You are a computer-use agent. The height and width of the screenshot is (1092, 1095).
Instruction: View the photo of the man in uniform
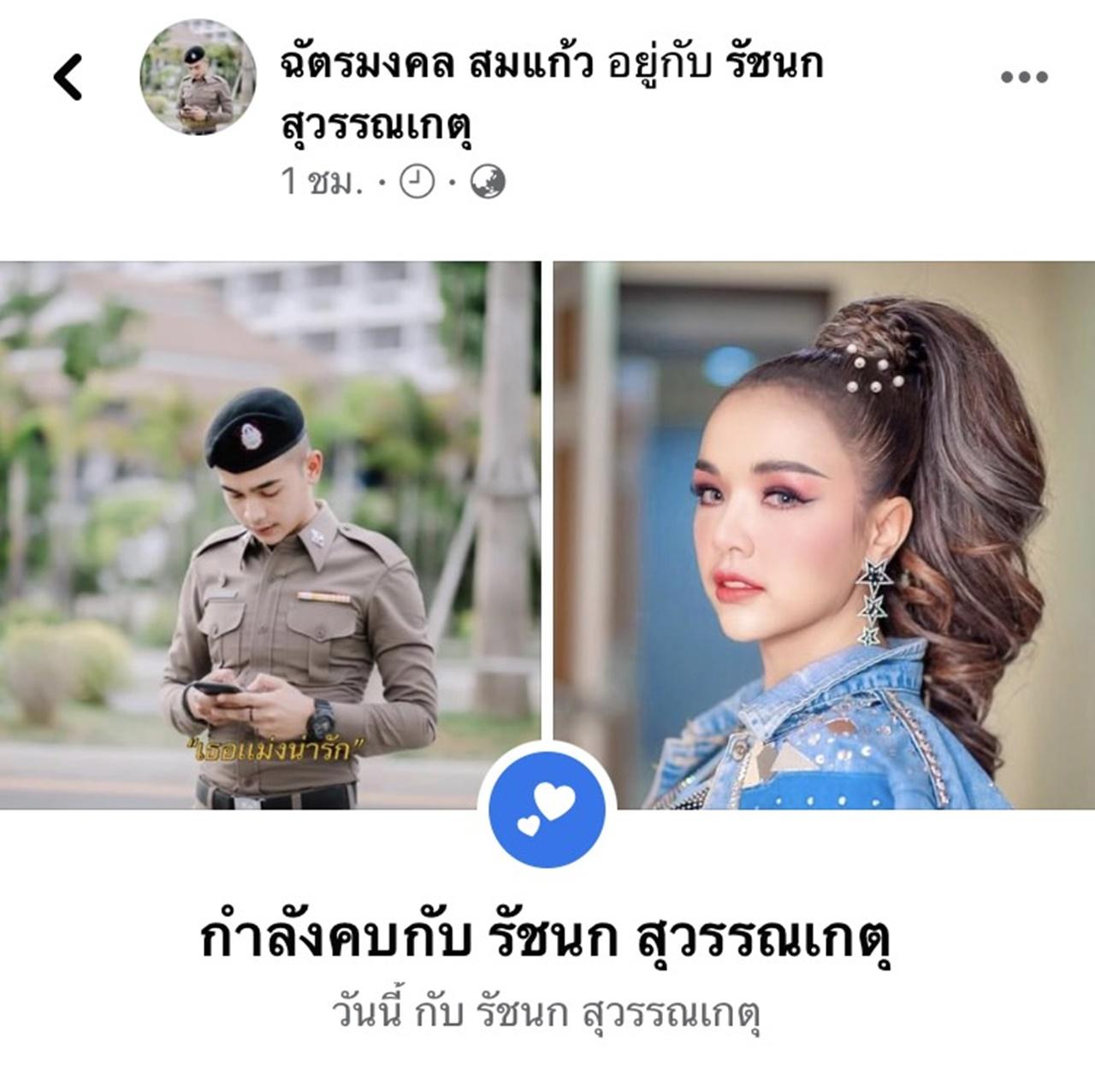tap(269, 534)
